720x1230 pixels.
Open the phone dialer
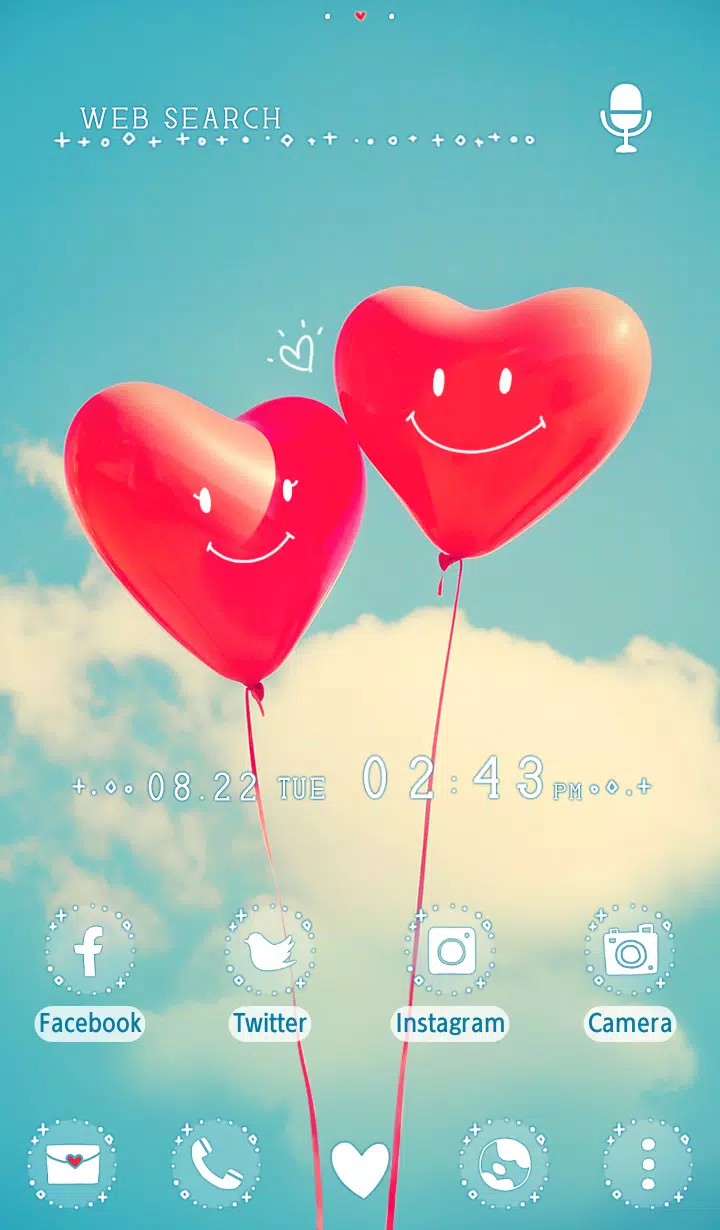[x=215, y=1164]
